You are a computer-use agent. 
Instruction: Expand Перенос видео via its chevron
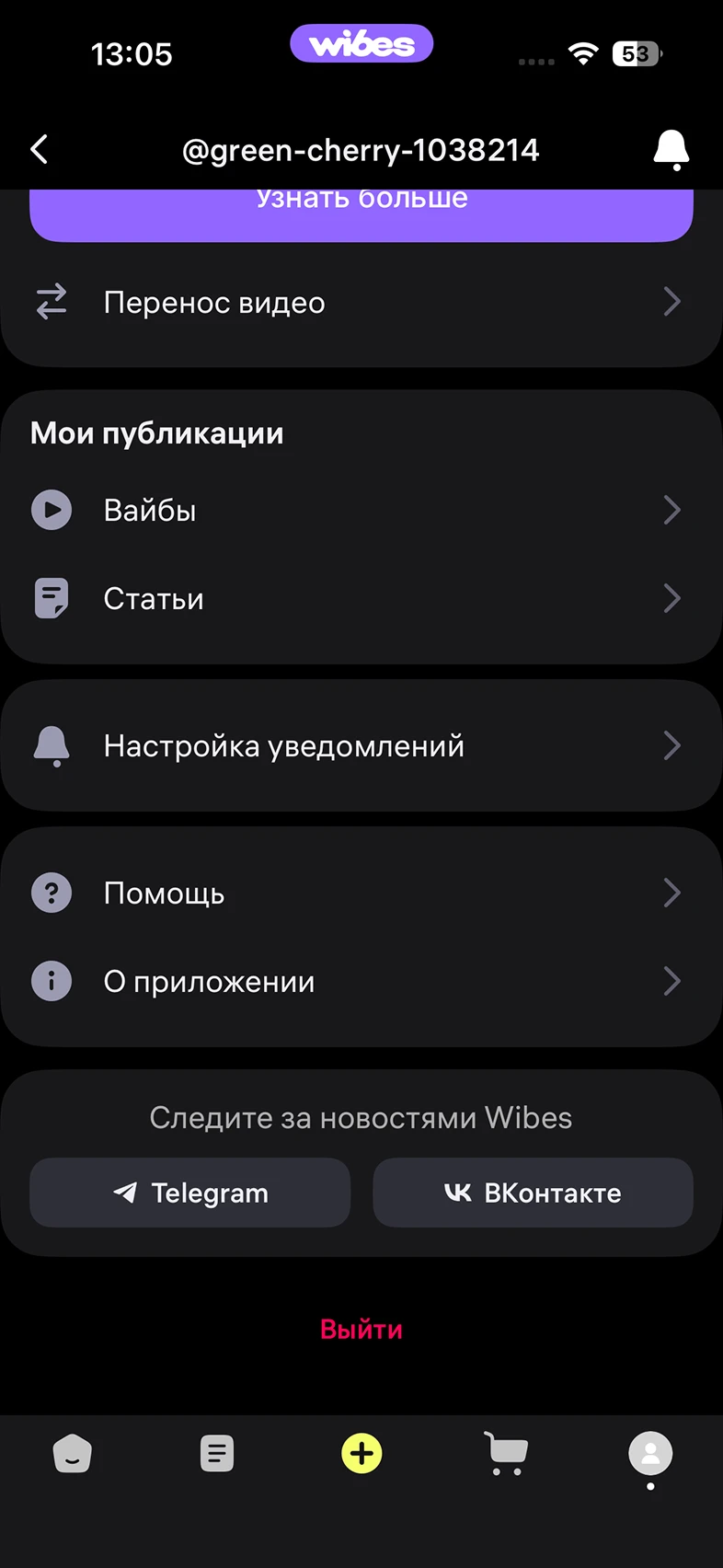pyautogui.click(x=672, y=302)
